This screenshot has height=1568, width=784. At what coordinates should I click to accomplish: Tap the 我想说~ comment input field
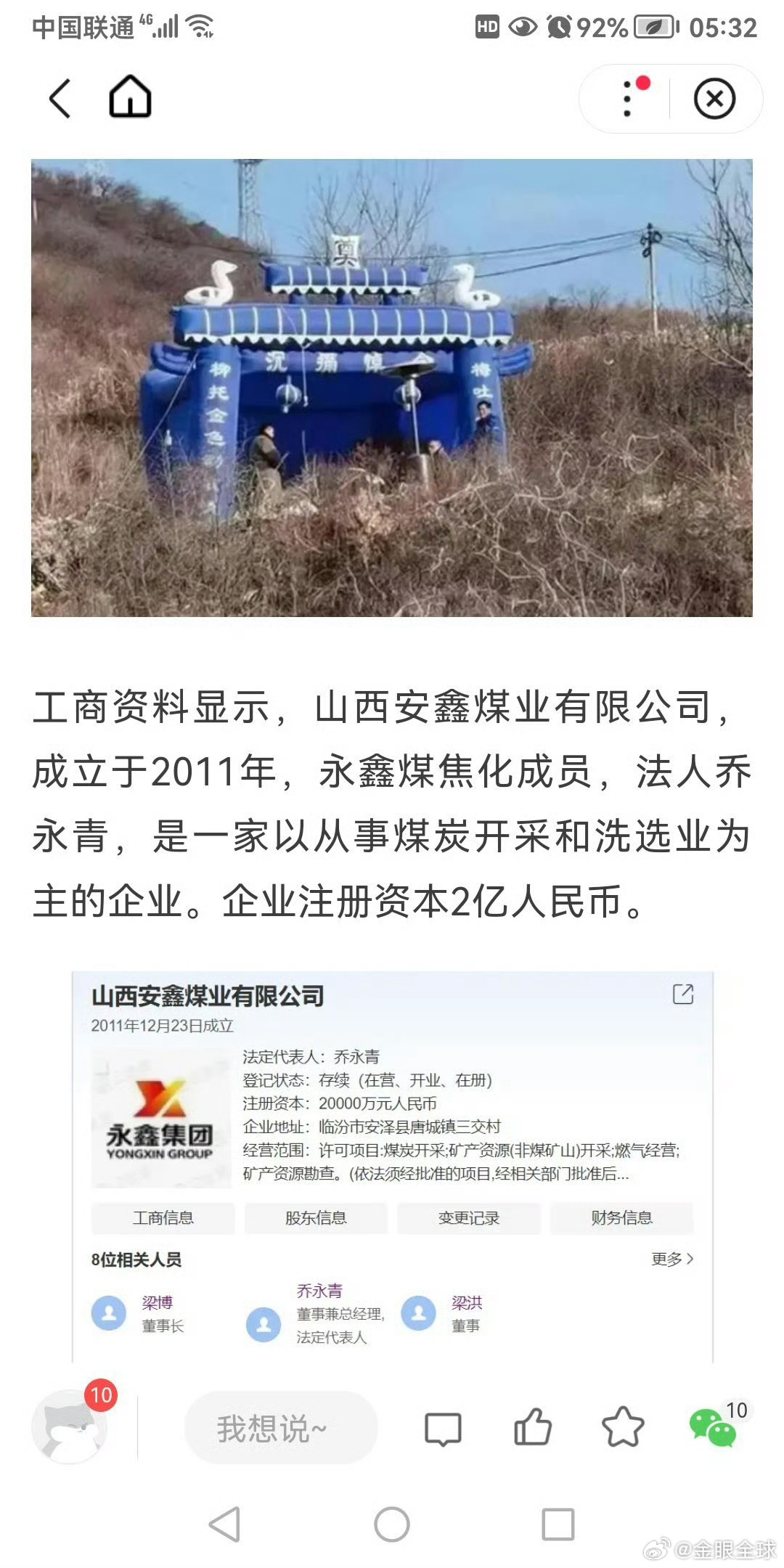point(281,1427)
